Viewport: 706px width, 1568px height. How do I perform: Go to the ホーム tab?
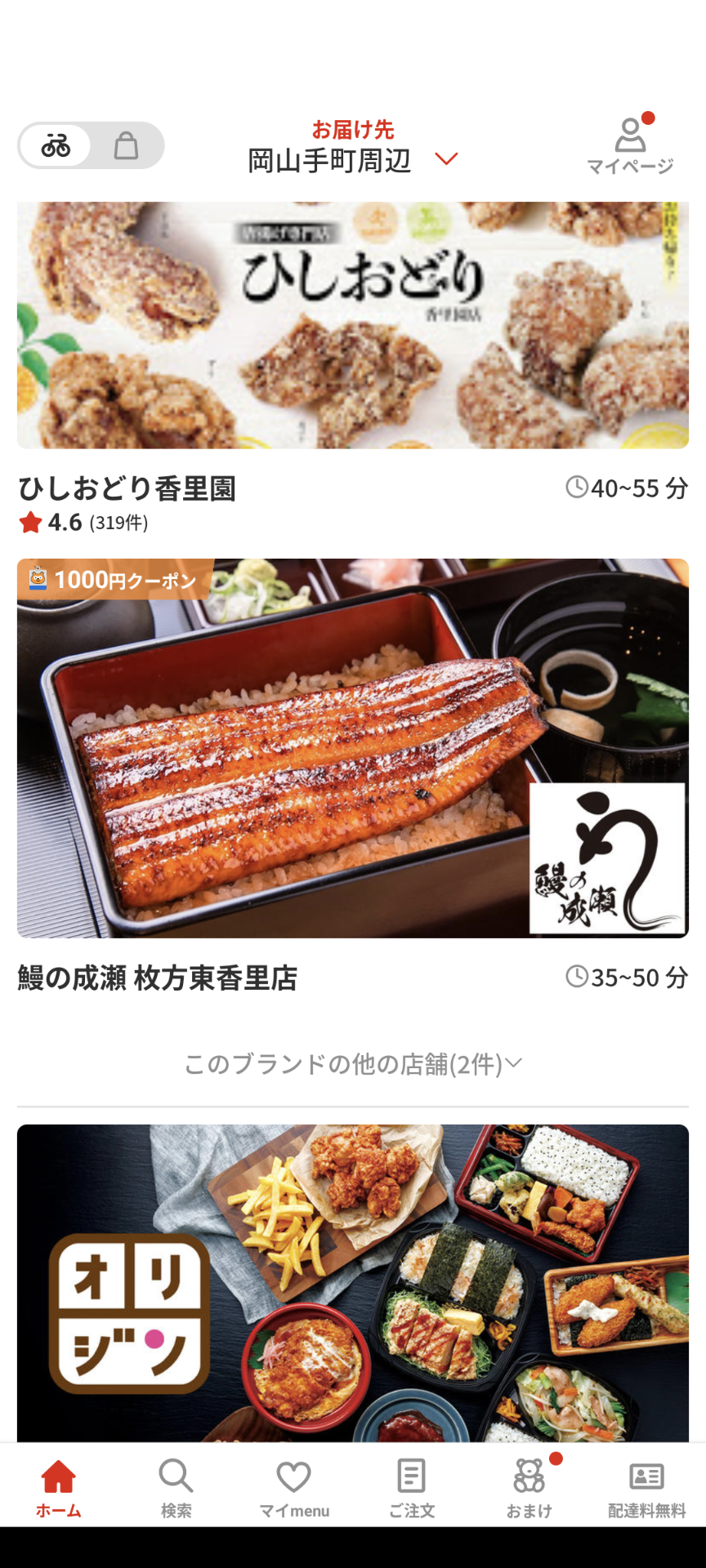[x=59, y=1487]
